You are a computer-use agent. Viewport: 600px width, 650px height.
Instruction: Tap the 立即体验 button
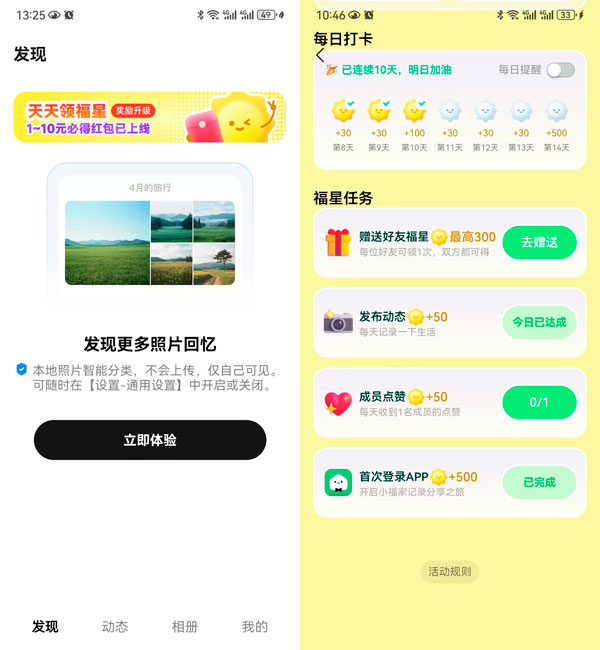tap(150, 440)
